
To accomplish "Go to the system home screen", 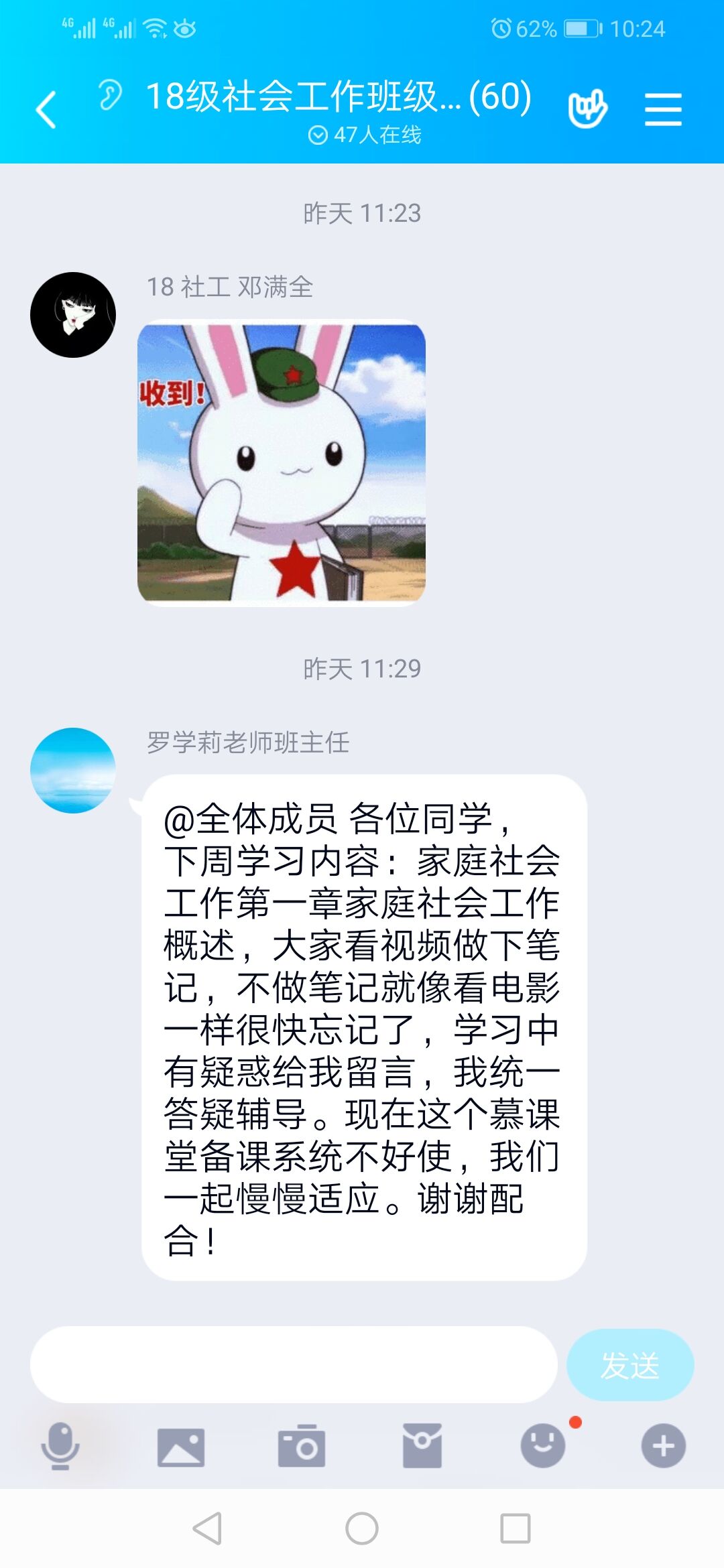I will (362, 1528).
